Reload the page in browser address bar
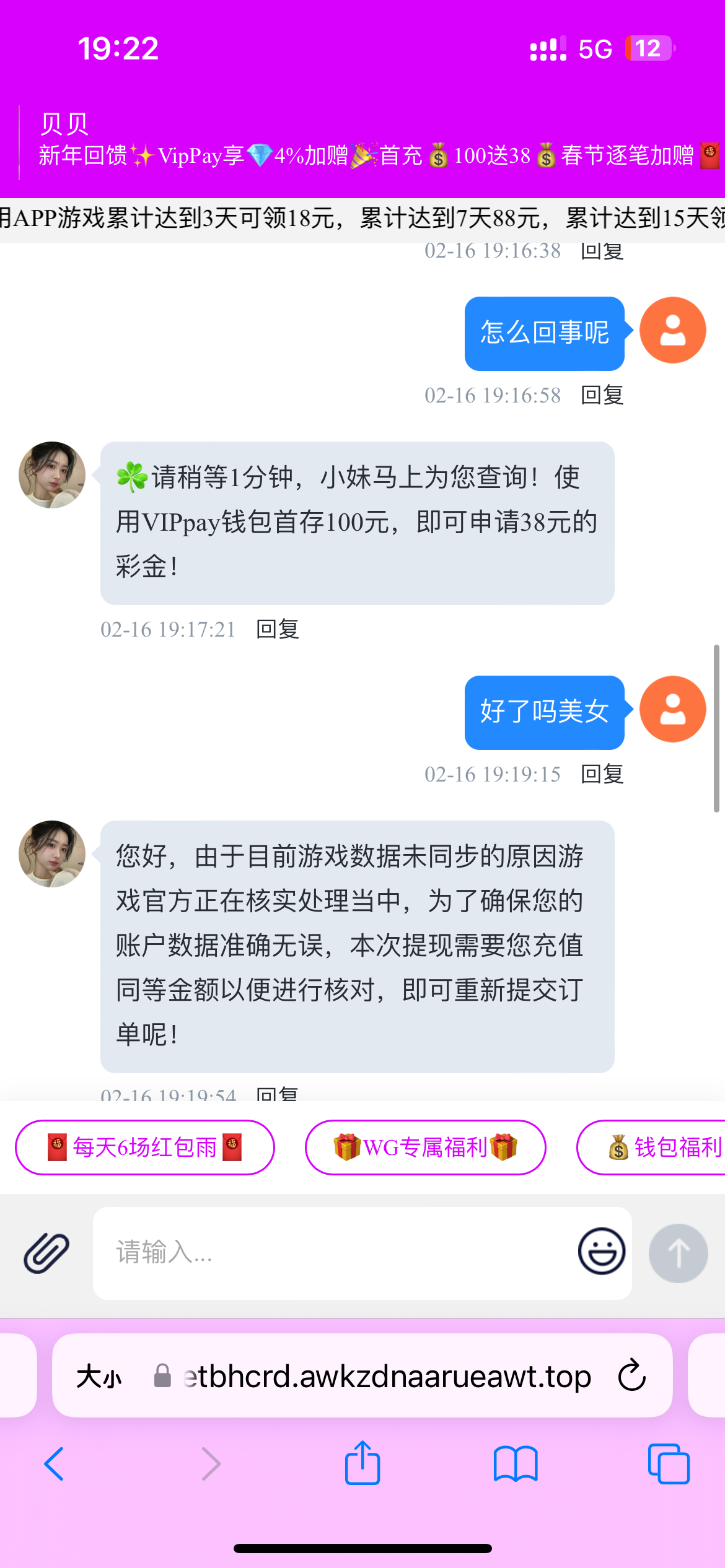The height and width of the screenshot is (1568, 725). pyautogui.click(x=632, y=1375)
